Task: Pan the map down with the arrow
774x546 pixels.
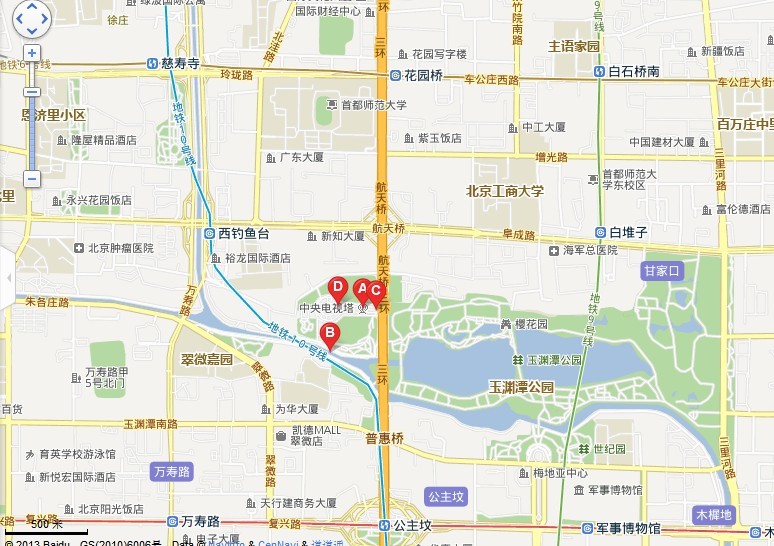Action: [x=32, y=30]
